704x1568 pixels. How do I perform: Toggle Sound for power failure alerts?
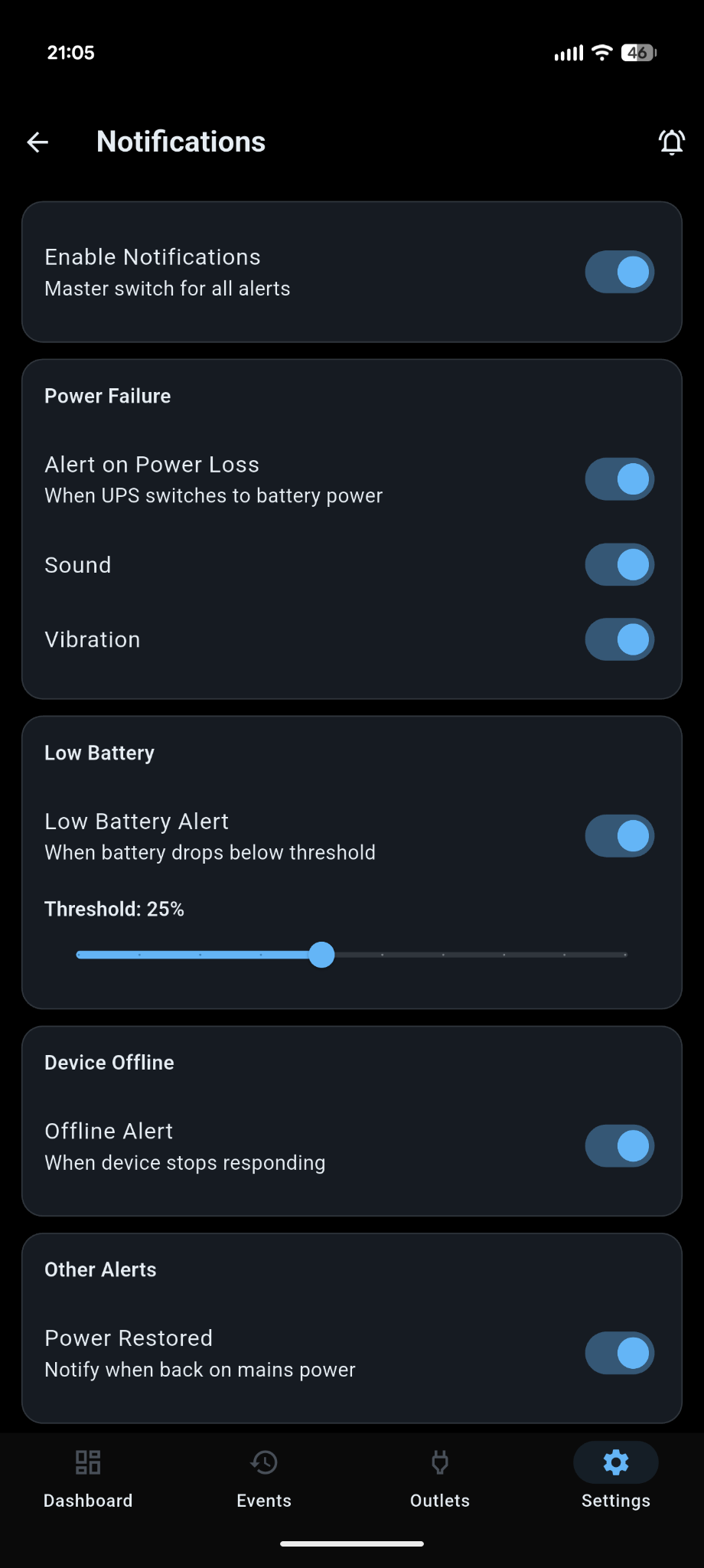click(619, 564)
